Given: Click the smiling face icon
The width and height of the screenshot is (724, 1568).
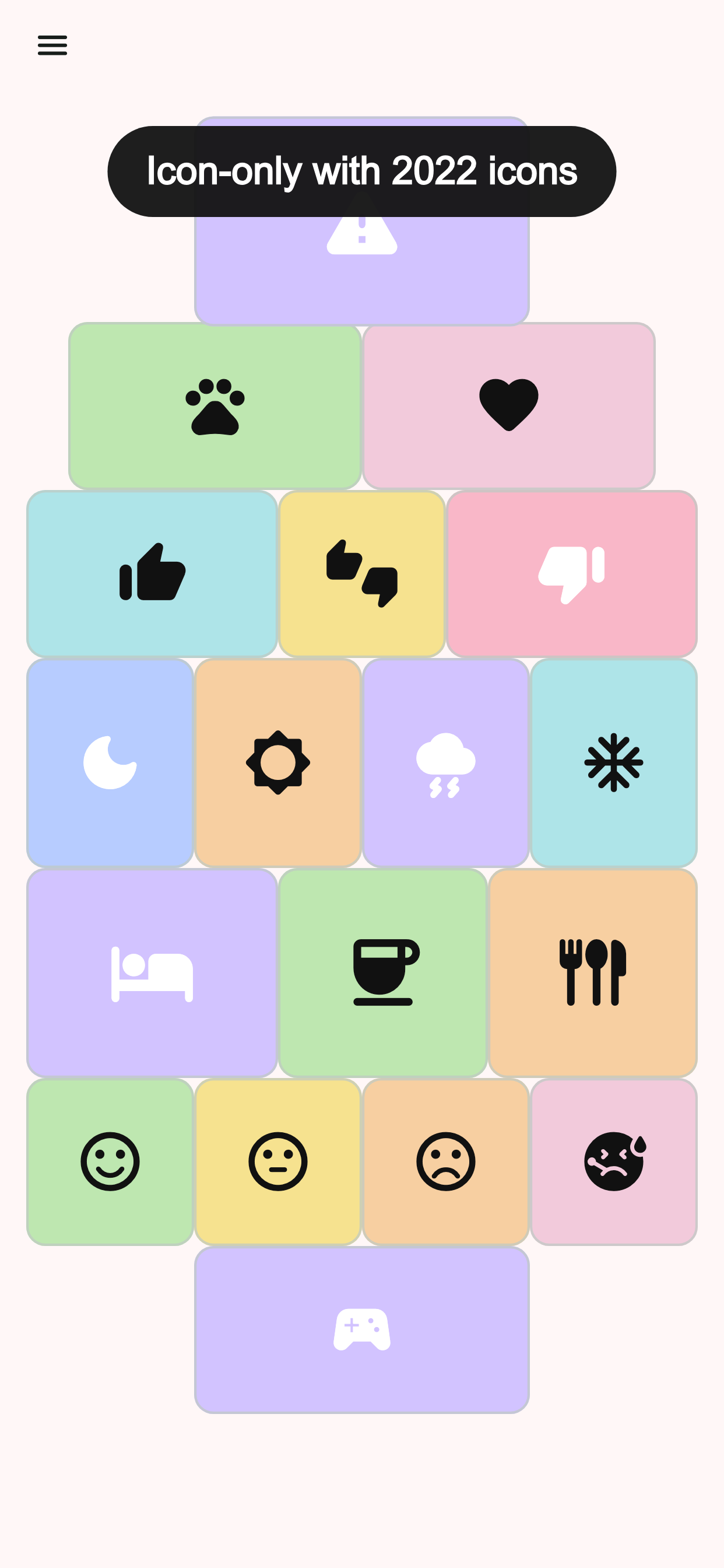Looking at the screenshot, I should [x=110, y=1160].
